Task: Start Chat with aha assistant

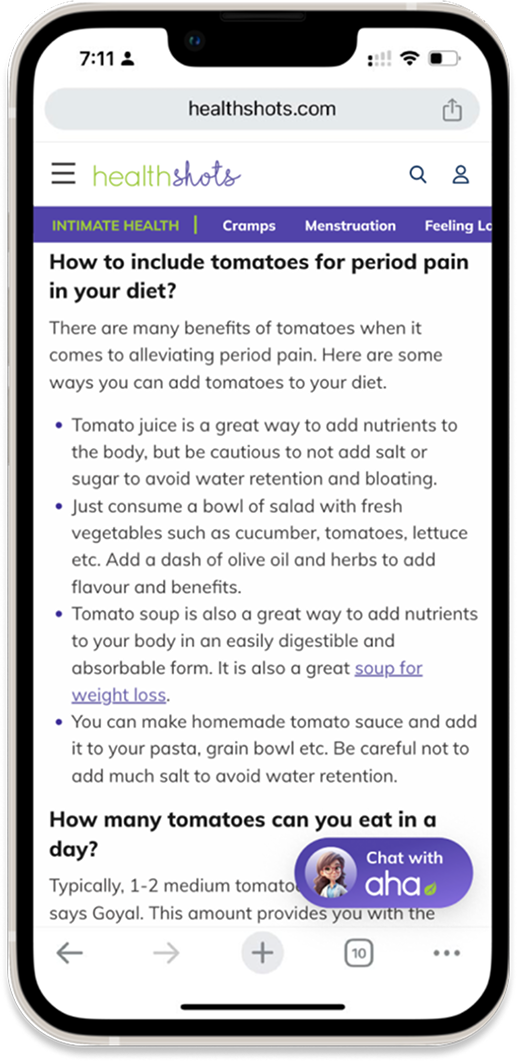Action: tap(383, 872)
